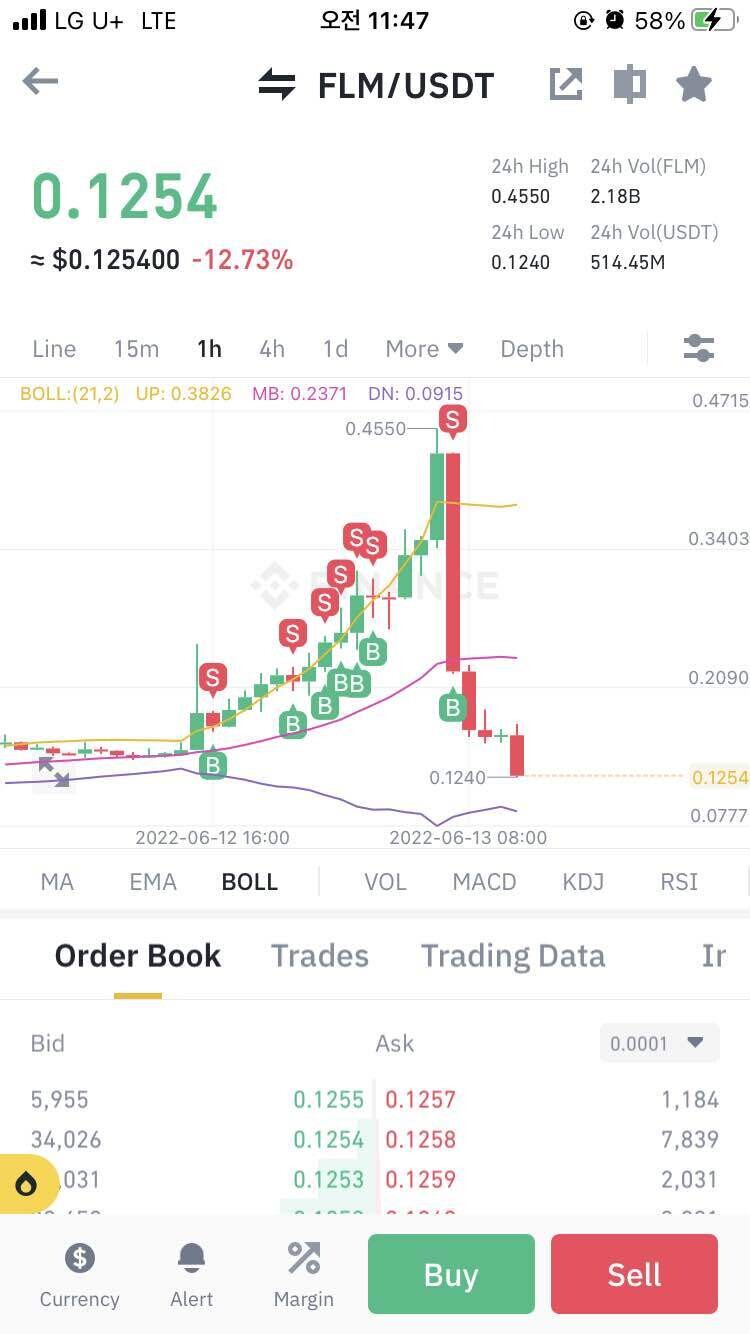Screen dimensions: 750x1334
Task: Open chart settings sliders icon
Action: [698, 348]
